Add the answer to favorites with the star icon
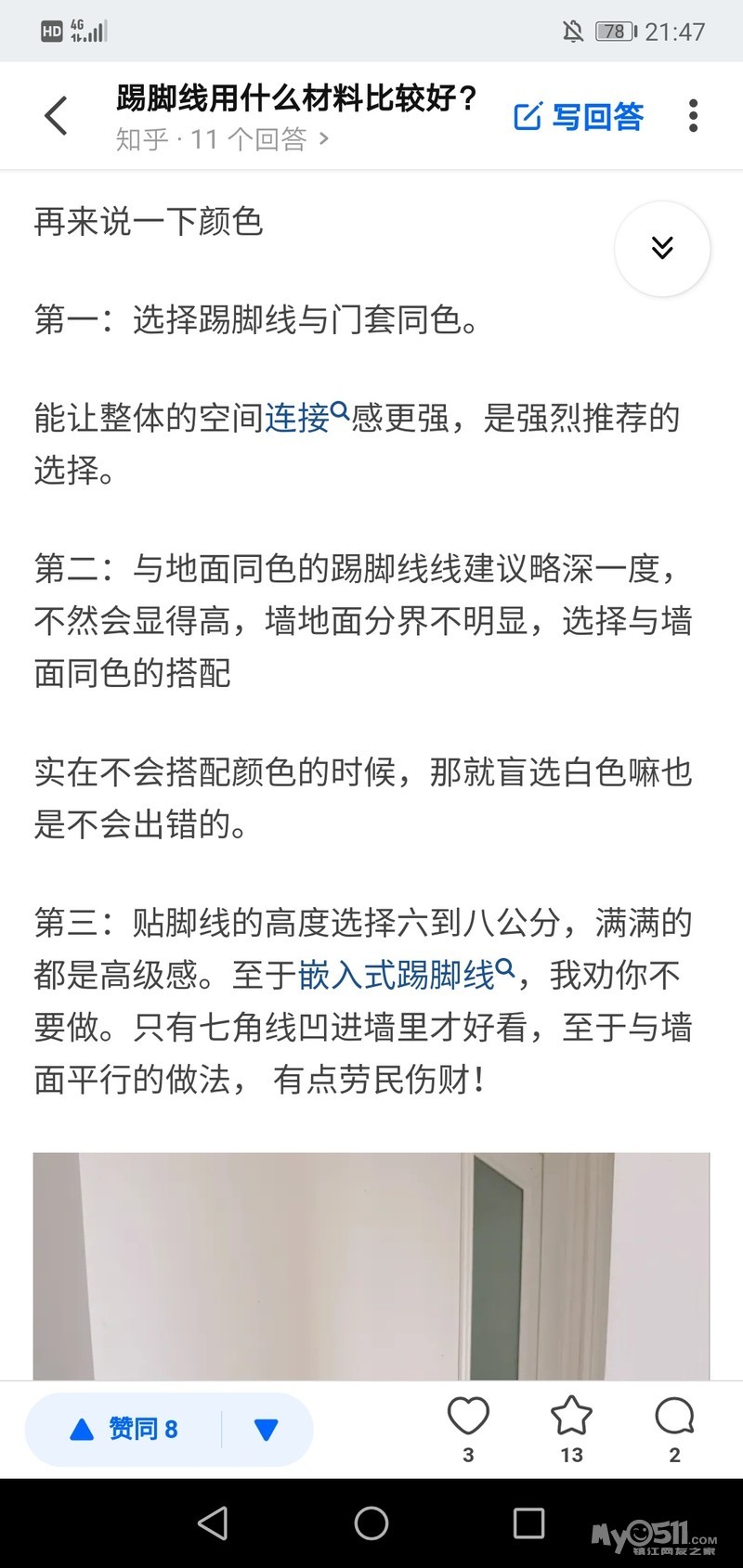Screen dimensions: 743x1568 (571, 1428)
